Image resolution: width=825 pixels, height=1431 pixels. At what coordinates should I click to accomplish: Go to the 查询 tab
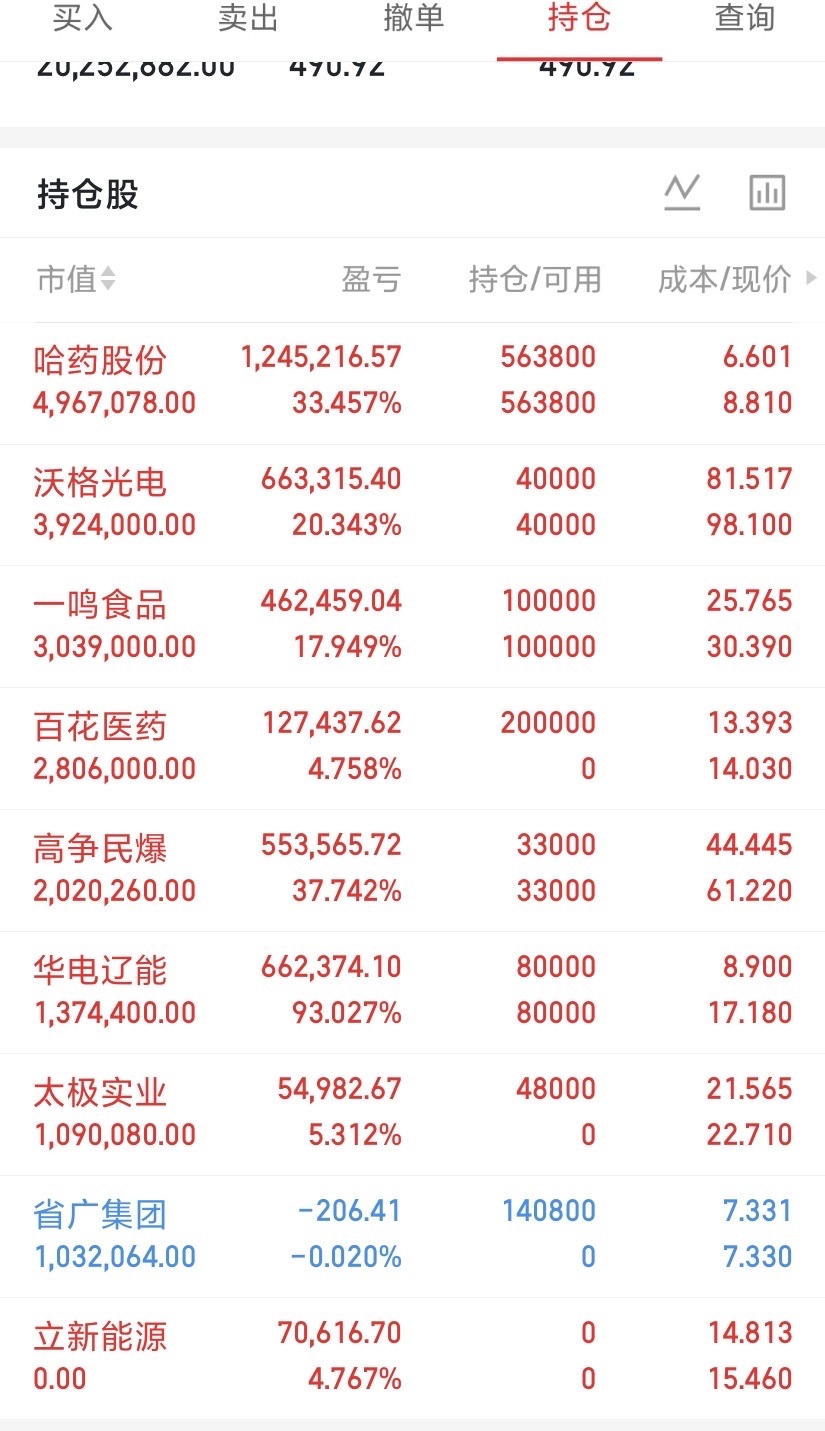click(x=744, y=18)
